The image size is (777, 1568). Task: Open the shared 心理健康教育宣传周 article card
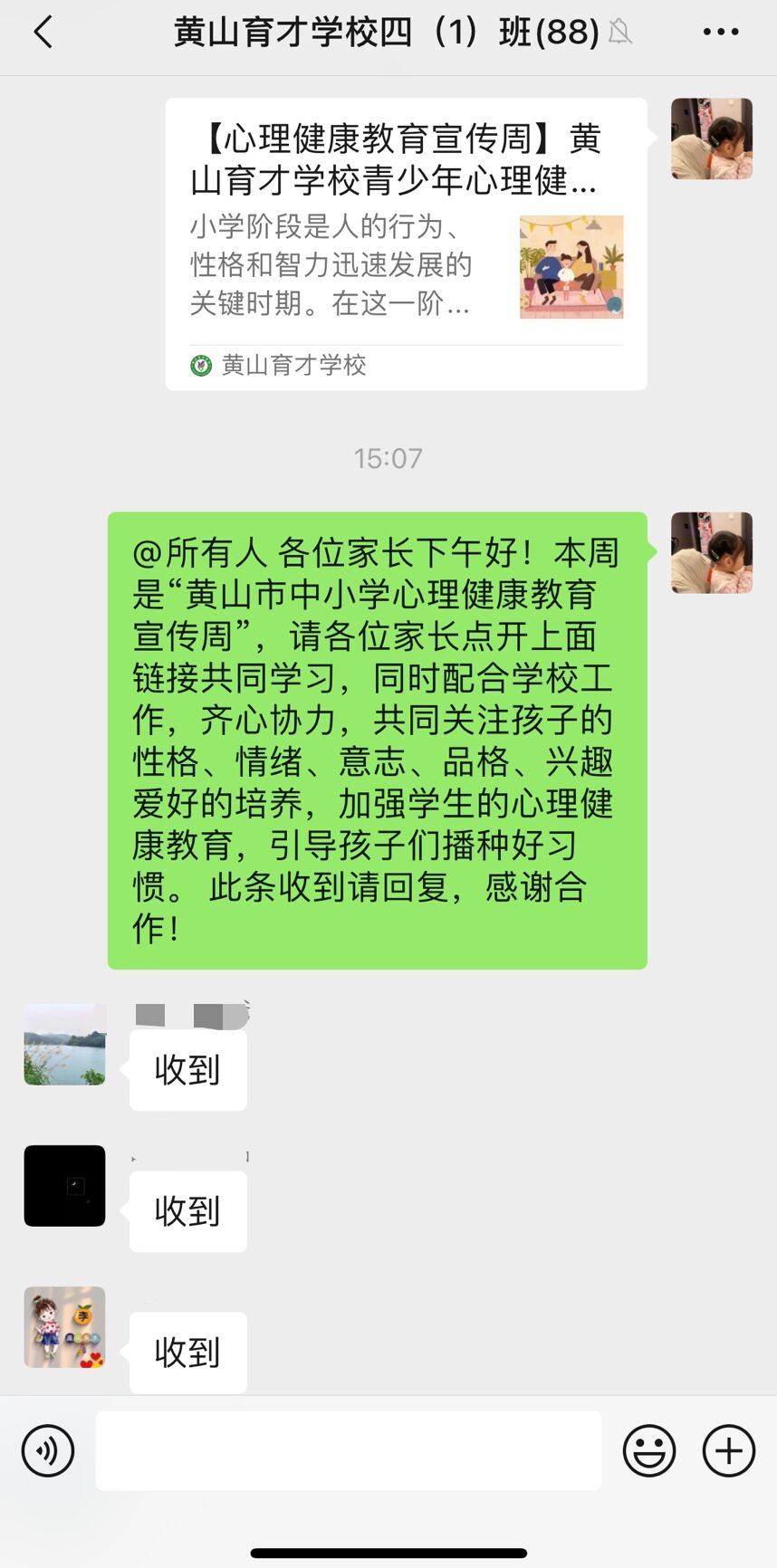coord(406,243)
